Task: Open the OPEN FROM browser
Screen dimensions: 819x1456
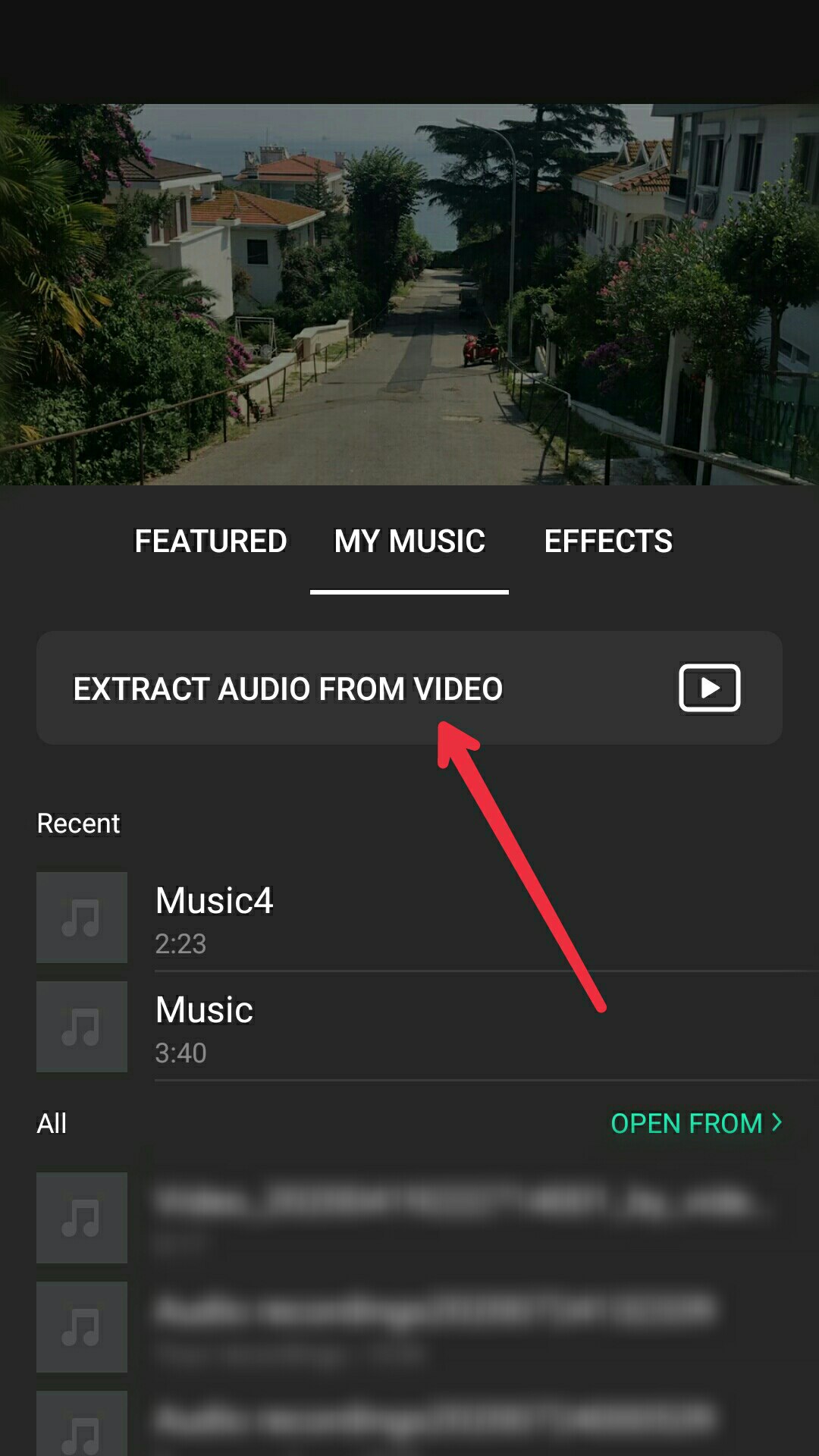Action: click(x=686, y=1124)
